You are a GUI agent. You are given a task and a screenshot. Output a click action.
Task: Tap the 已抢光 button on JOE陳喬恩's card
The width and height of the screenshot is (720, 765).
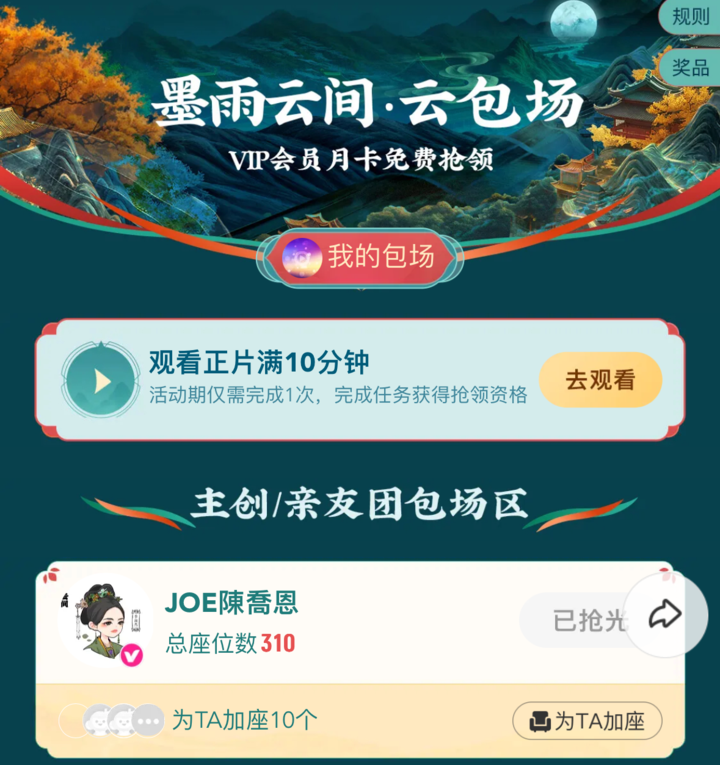coord(575,620)
